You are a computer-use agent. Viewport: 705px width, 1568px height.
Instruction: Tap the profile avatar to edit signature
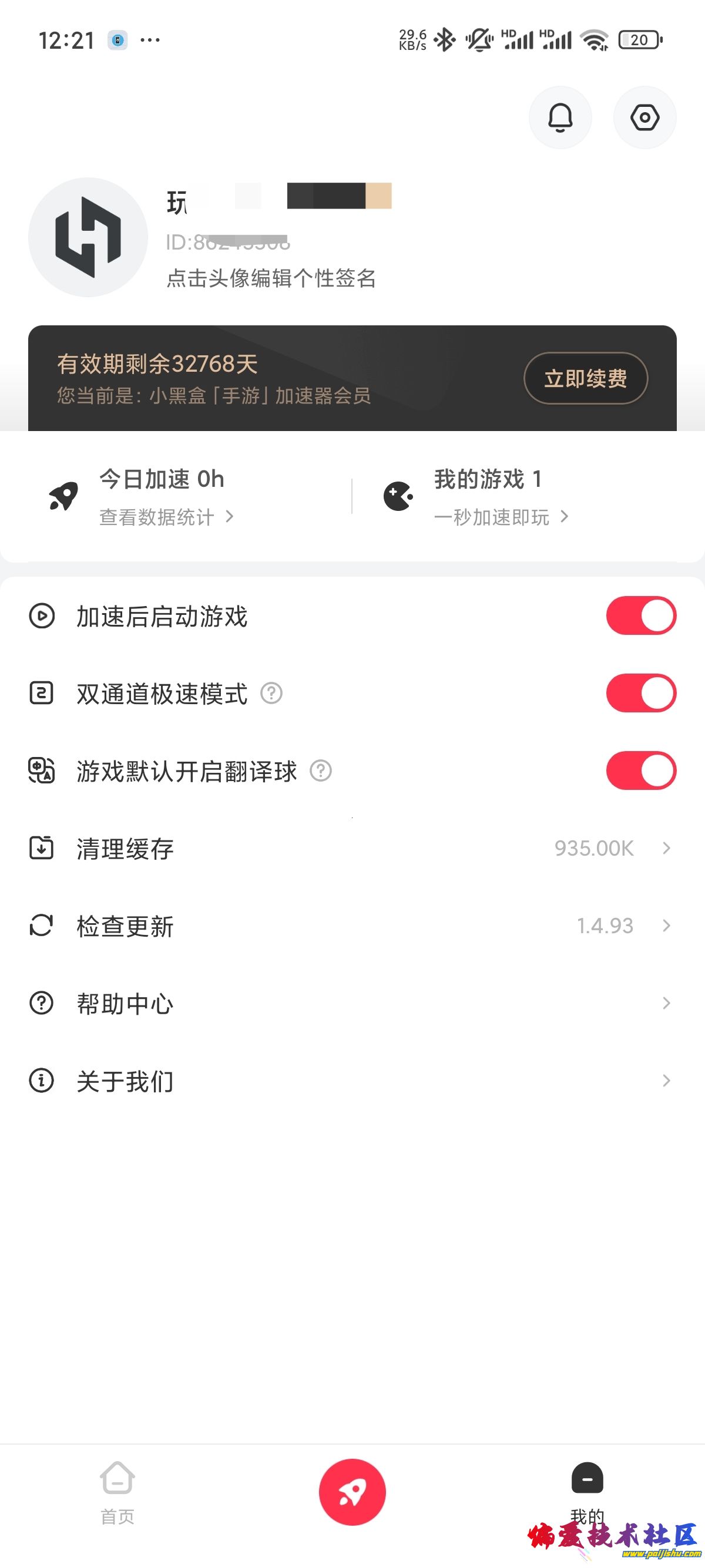(88, 237)
